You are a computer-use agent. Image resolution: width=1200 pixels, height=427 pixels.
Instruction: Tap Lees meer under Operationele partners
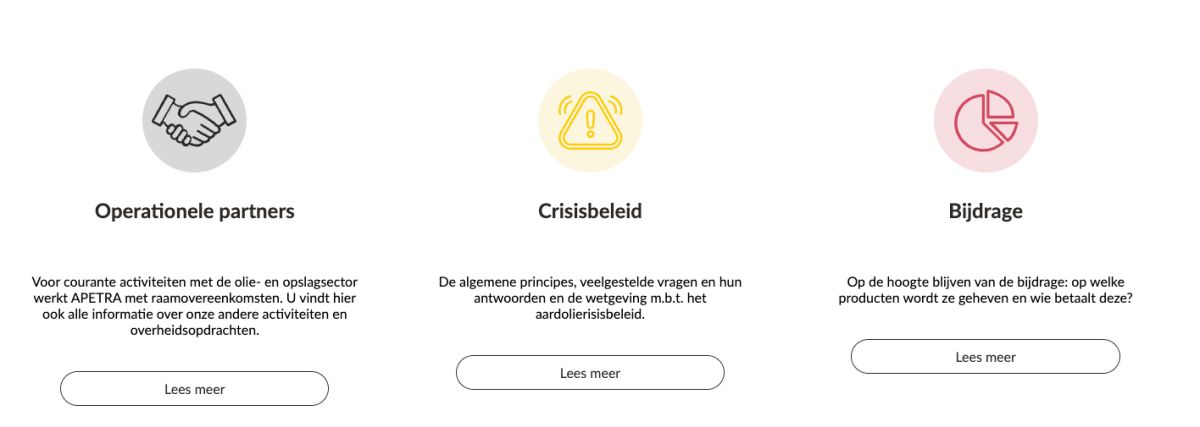[x=194, y=389]
